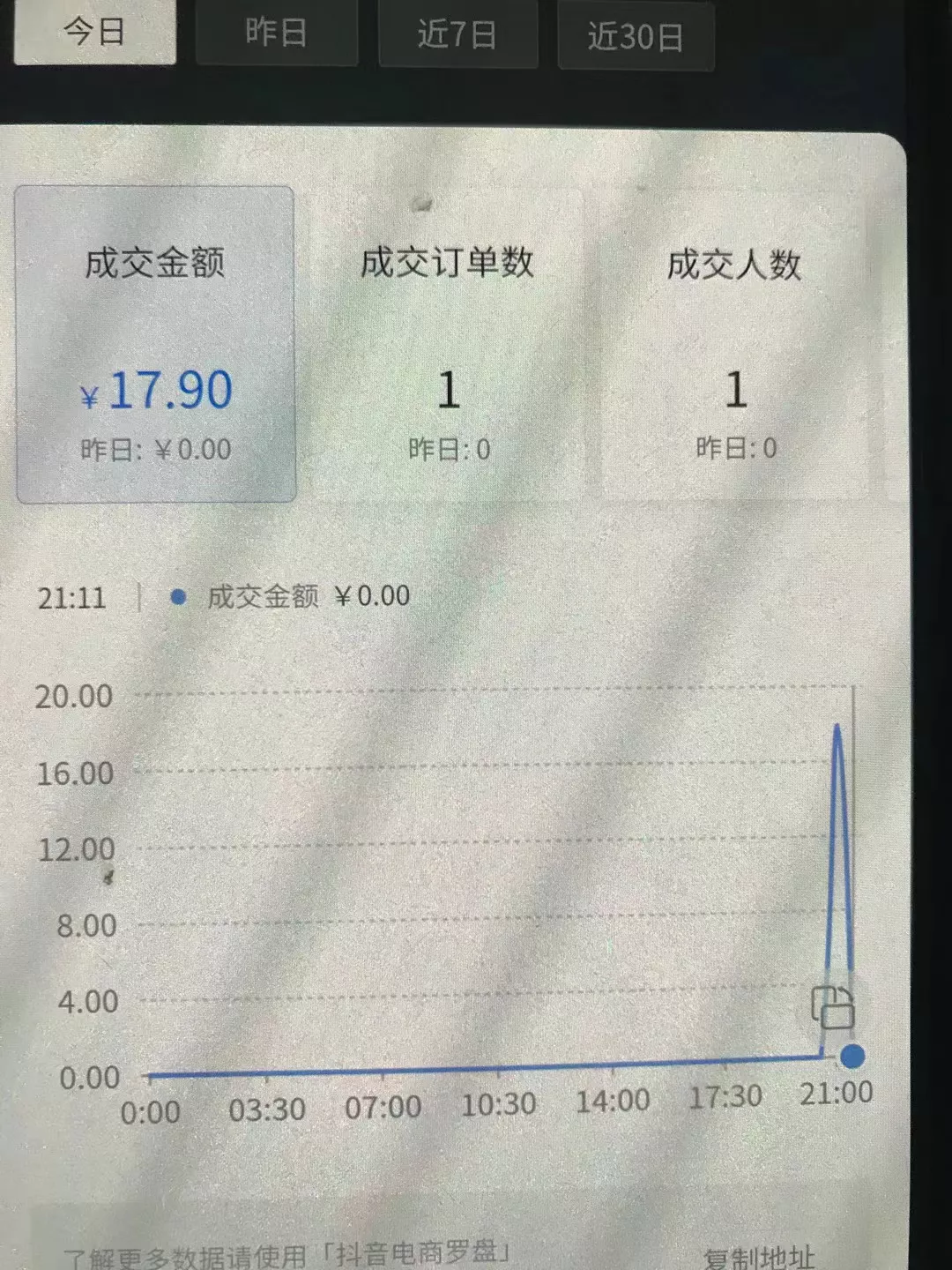The width and height of the screenshot is (952, 1270).
Task: Click the blue legend dot beside 成交金额
Action: coord(180,596)
